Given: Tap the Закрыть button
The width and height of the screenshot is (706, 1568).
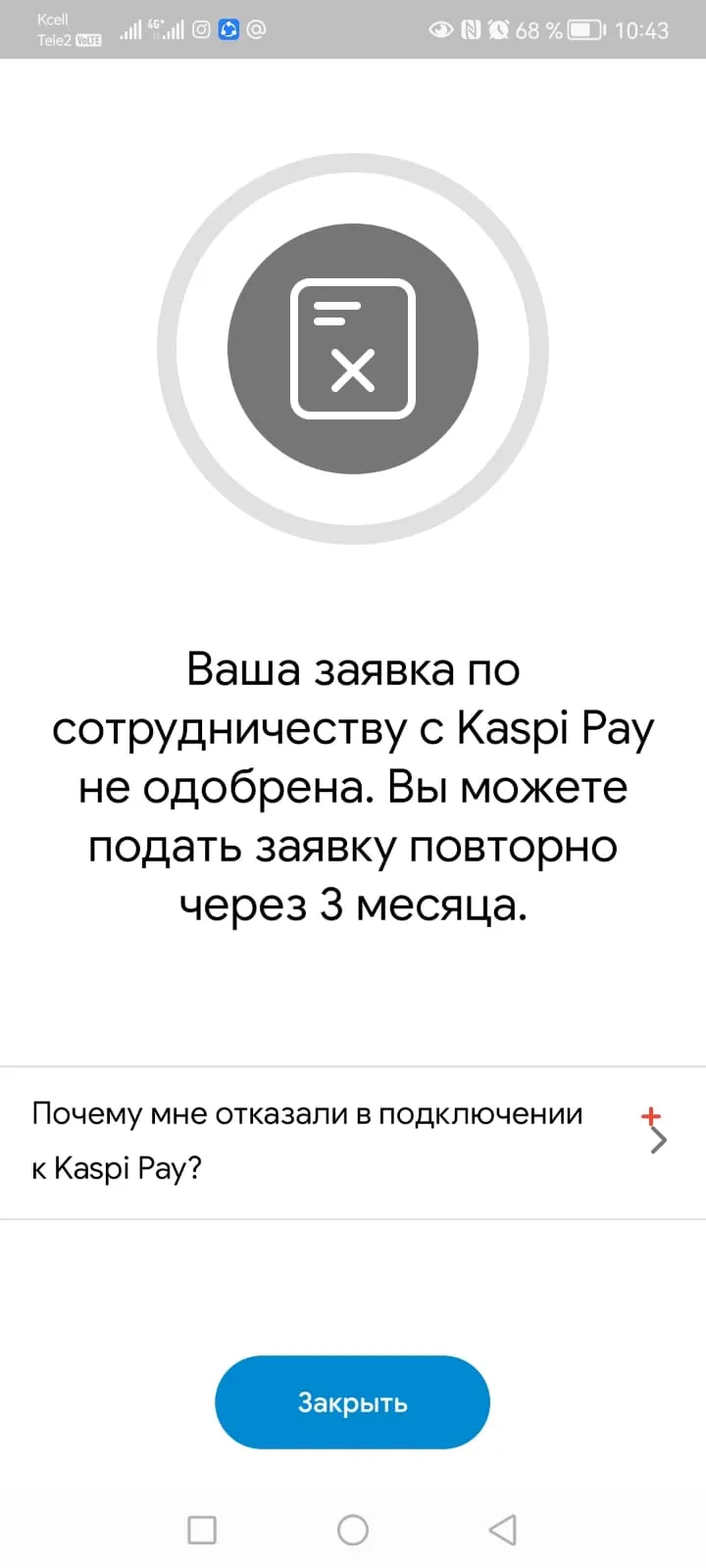Looking at the screenshot, I should click(352, 1402).
